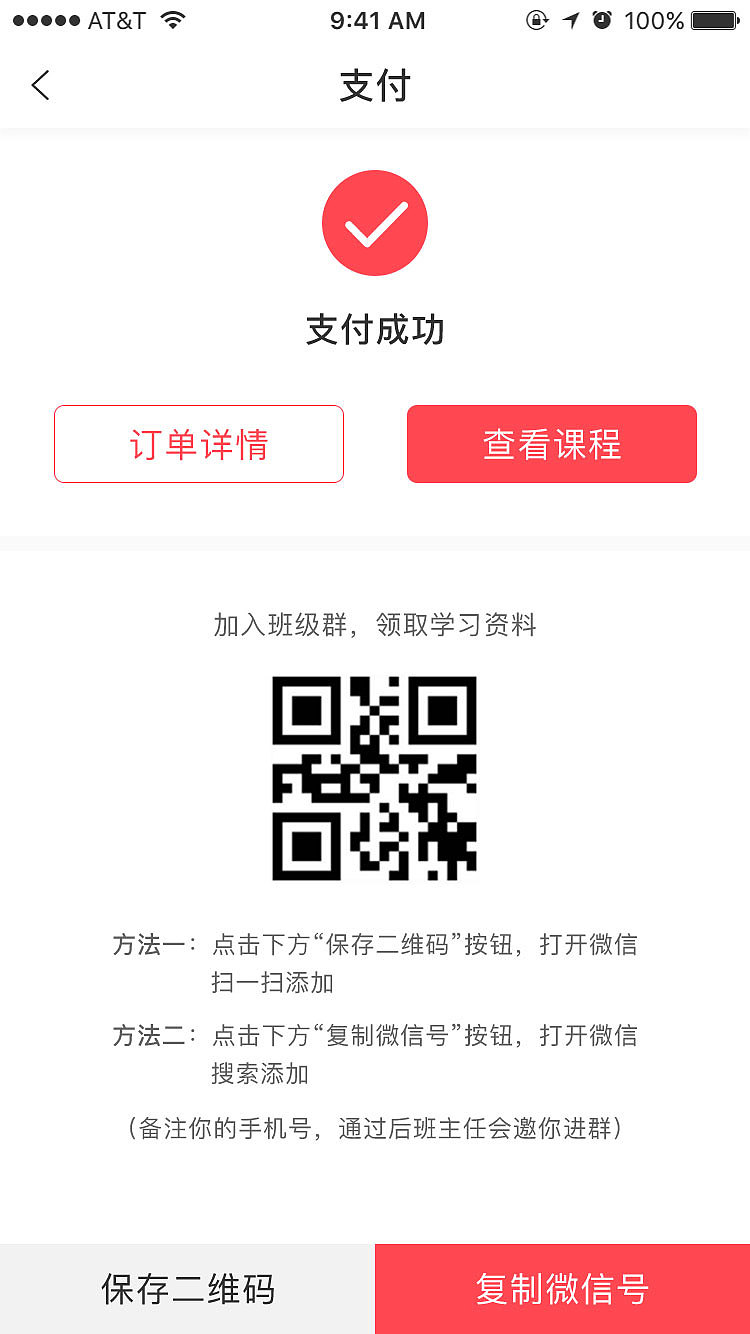
Task: Tap the 9:41 AM clock display
Action: point(377,19)
